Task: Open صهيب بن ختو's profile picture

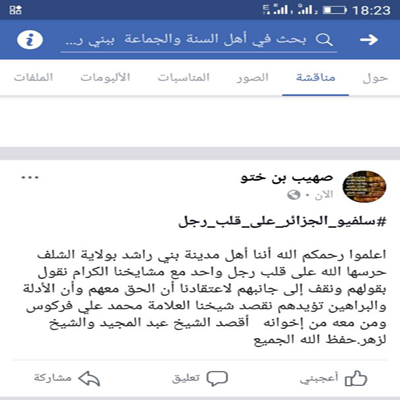Action: coord(364,186)
